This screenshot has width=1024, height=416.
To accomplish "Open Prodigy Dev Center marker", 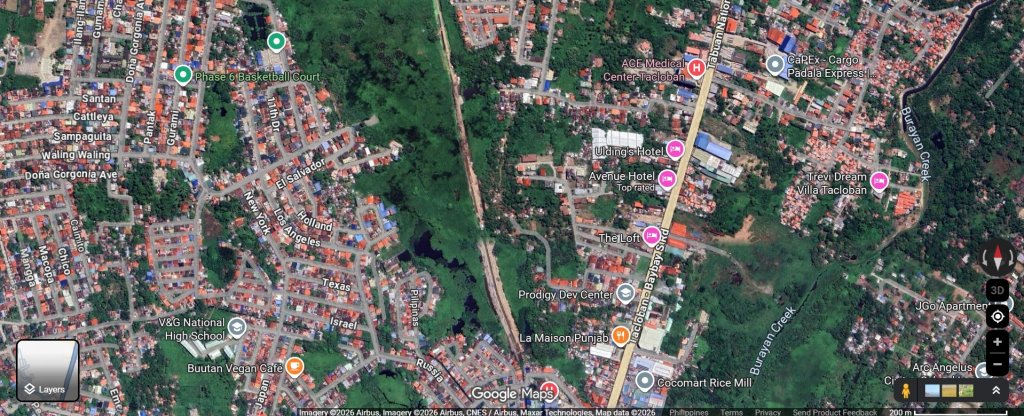I will point(625,293).
